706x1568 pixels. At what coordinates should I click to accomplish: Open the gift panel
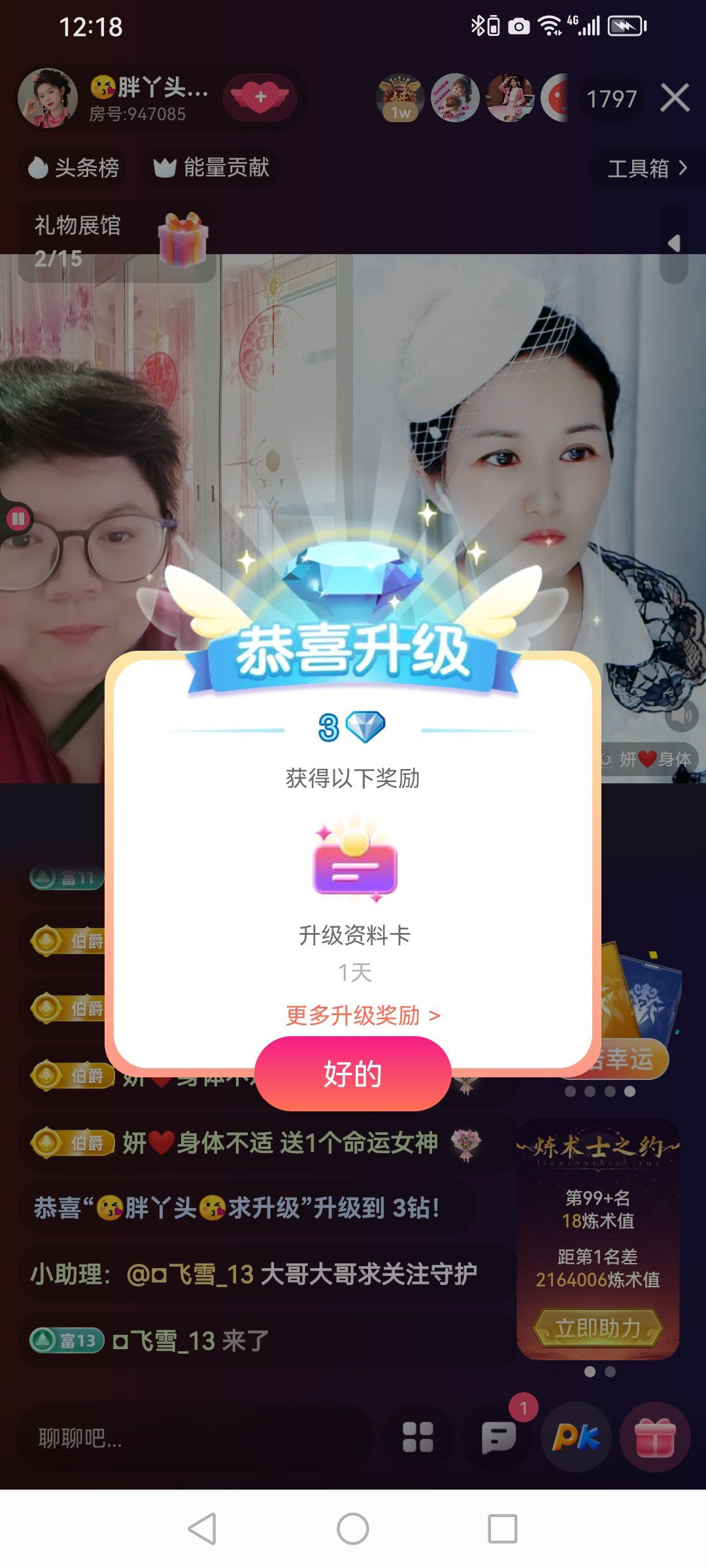(655, 1437)
